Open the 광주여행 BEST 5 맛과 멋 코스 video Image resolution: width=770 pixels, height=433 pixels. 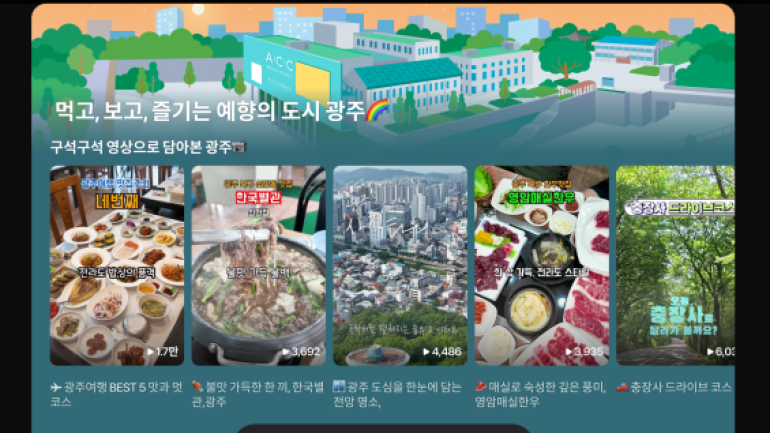click(117, 265)
